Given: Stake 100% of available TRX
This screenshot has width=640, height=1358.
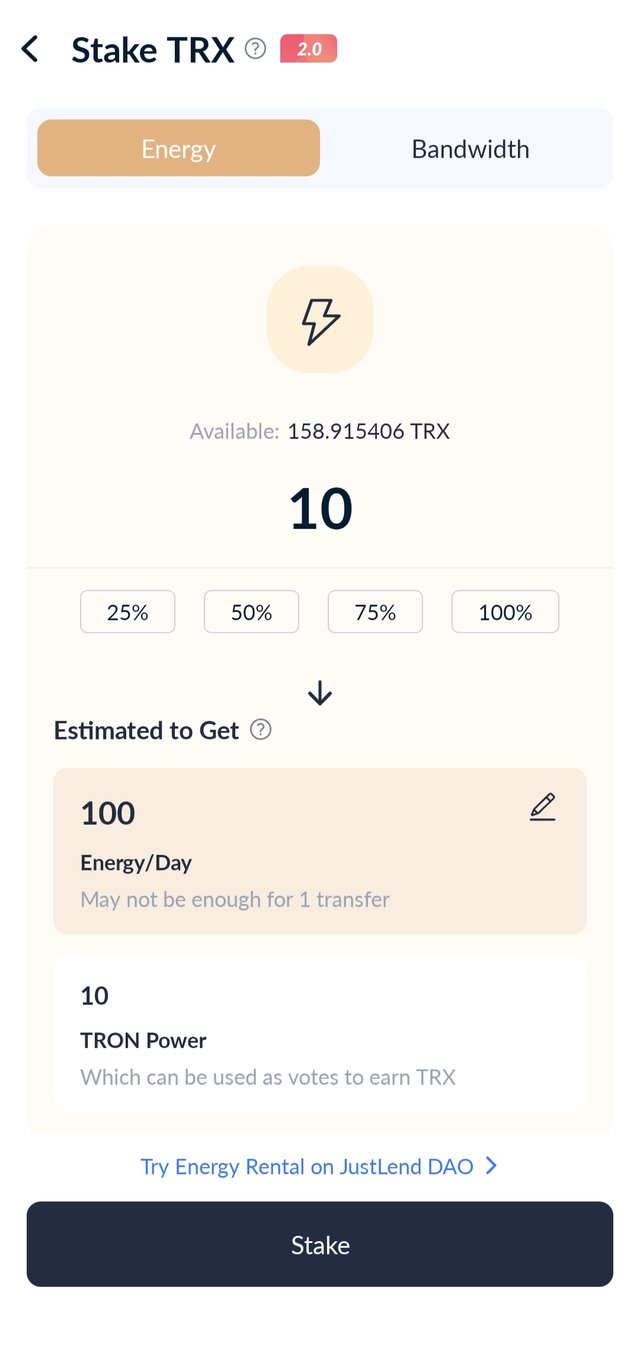Looking at the screenshot, I should [505, 612].
